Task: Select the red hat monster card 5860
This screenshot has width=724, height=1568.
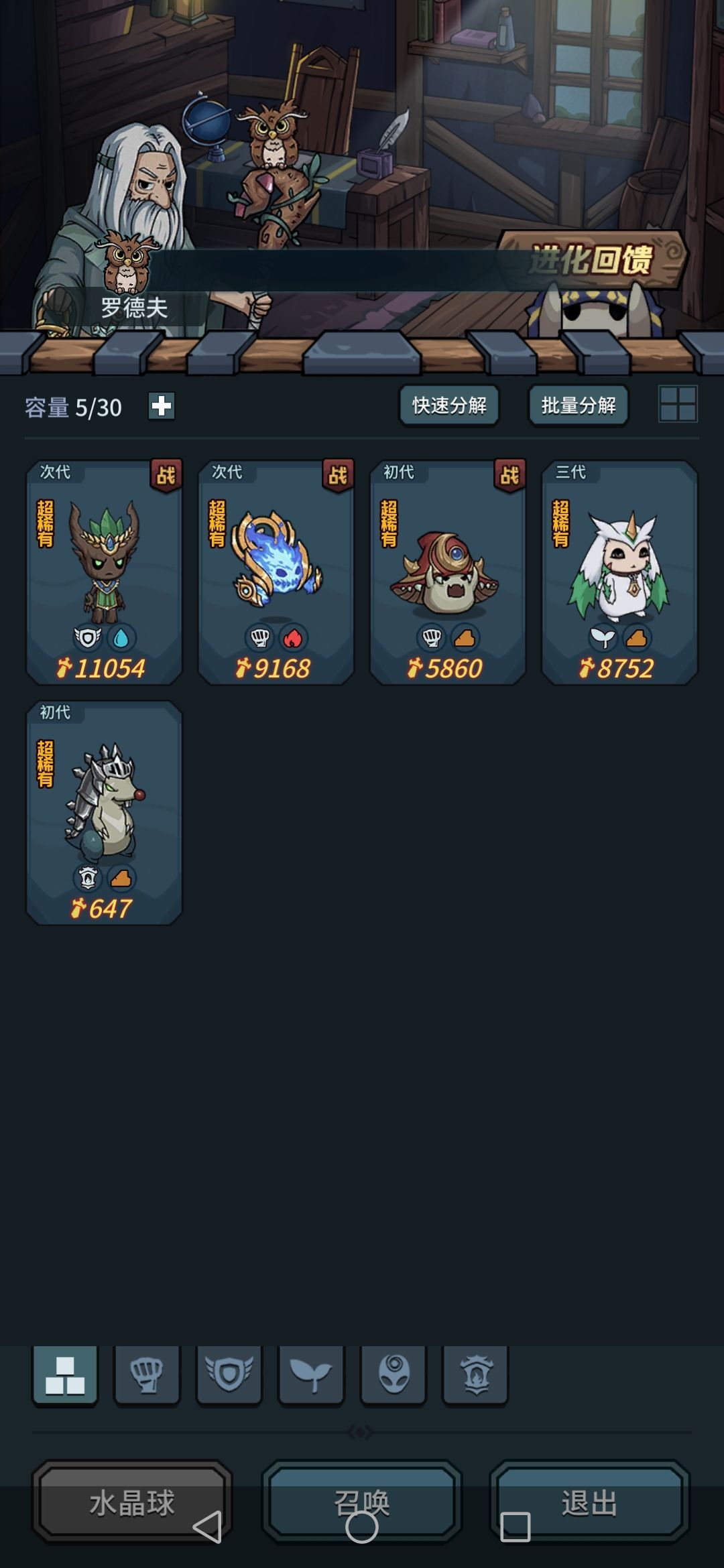Action: [448, 573]
